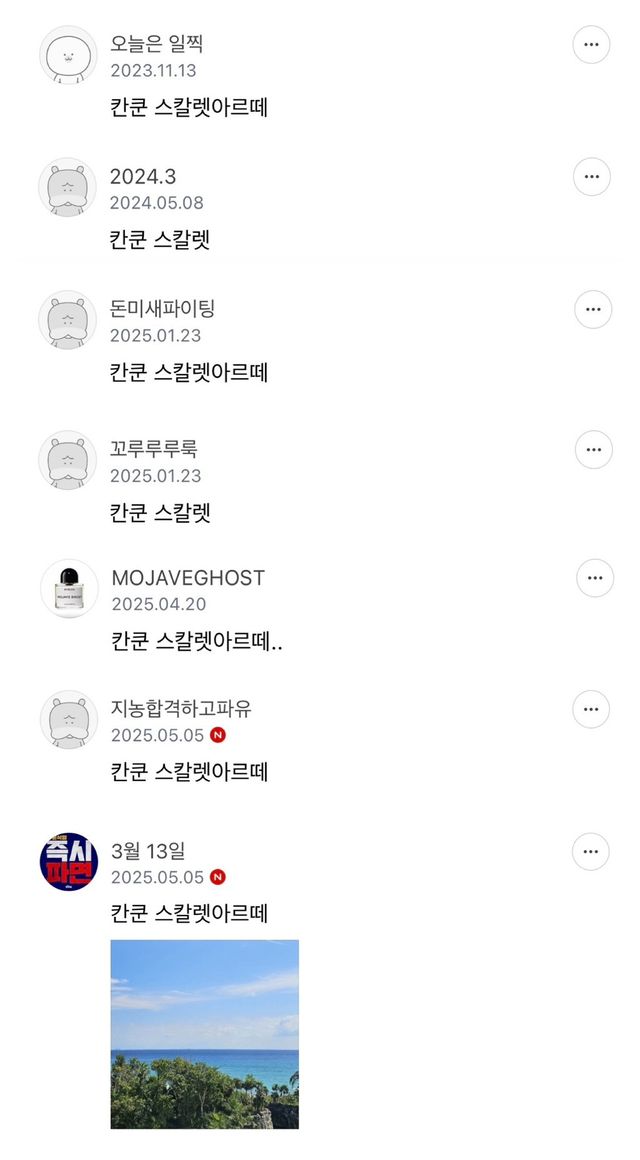Image resolution: width=640 pixels, height=1160 pixels.
Task: Visit 돈미새파이팅's profile via nickname
Action: coord(162,309)
